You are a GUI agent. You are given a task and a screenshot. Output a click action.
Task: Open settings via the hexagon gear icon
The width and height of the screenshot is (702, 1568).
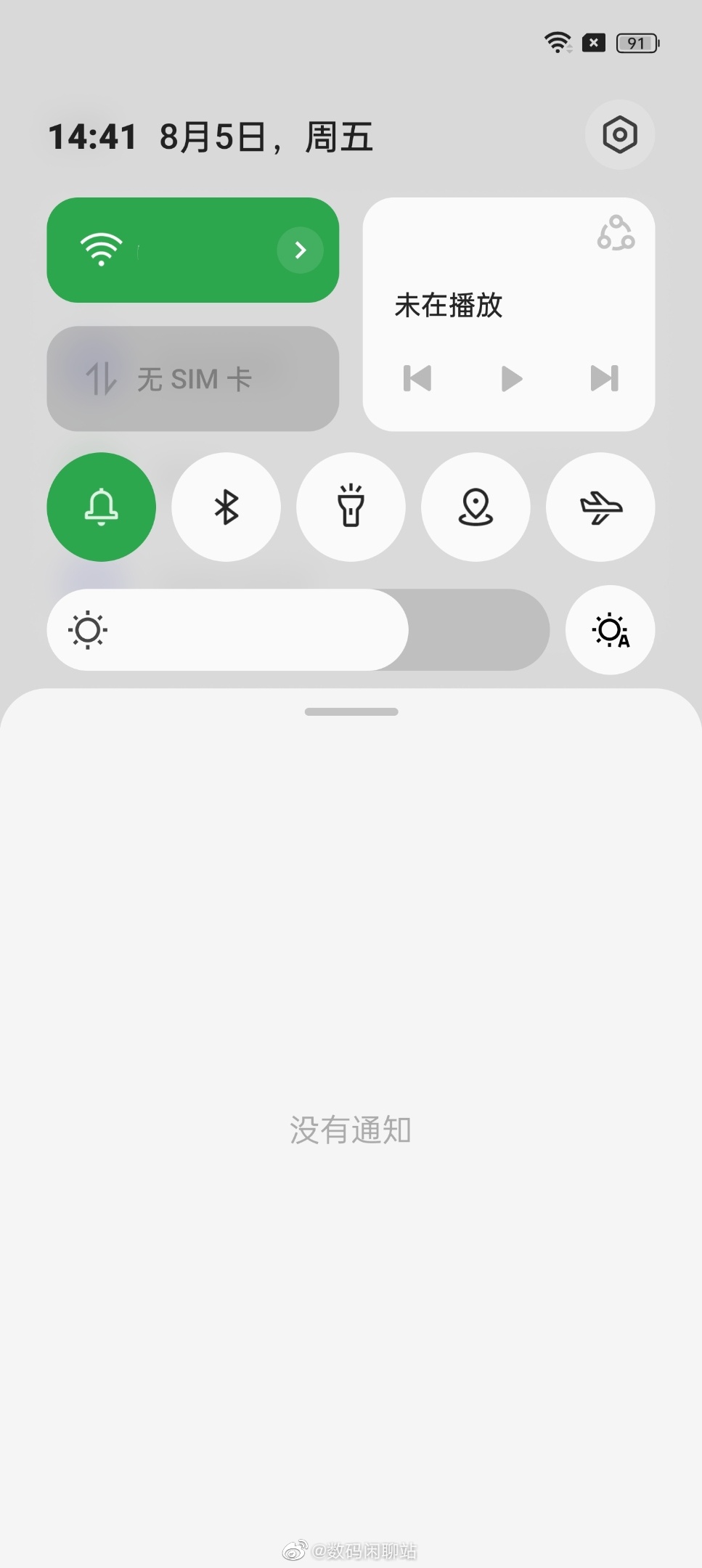(x=619, y=135)
